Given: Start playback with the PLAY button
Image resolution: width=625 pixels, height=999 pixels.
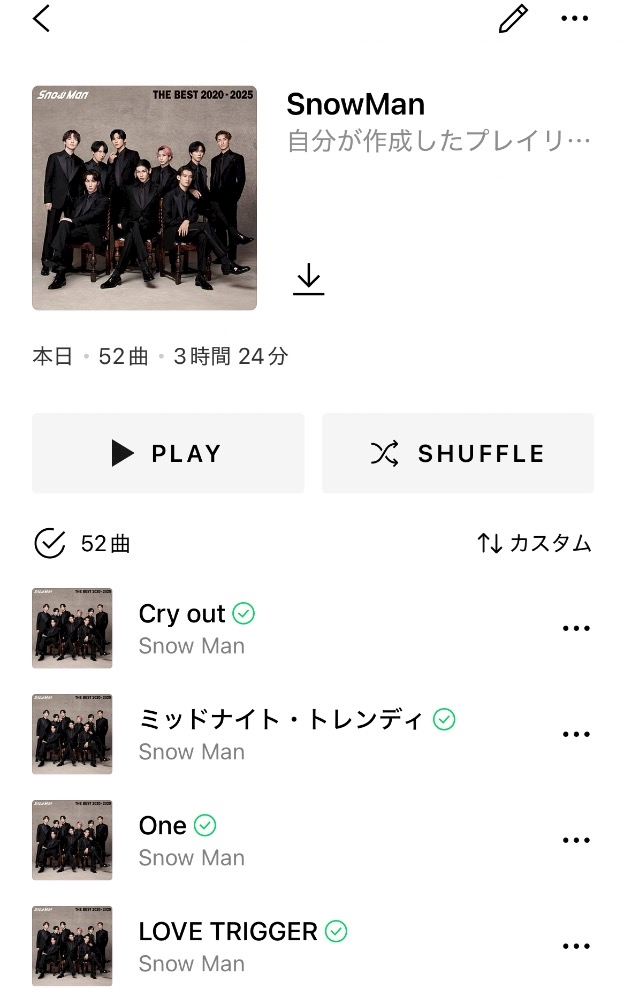Looking at the screenshot, I should click(168, 454).
